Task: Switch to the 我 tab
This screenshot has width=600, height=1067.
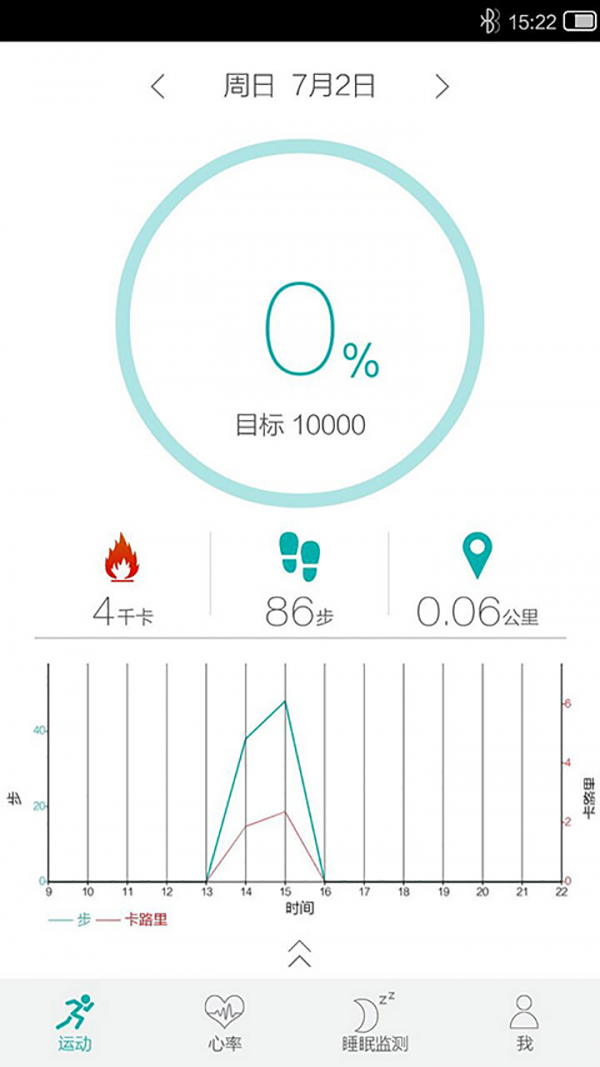Action: point(524,1022)
